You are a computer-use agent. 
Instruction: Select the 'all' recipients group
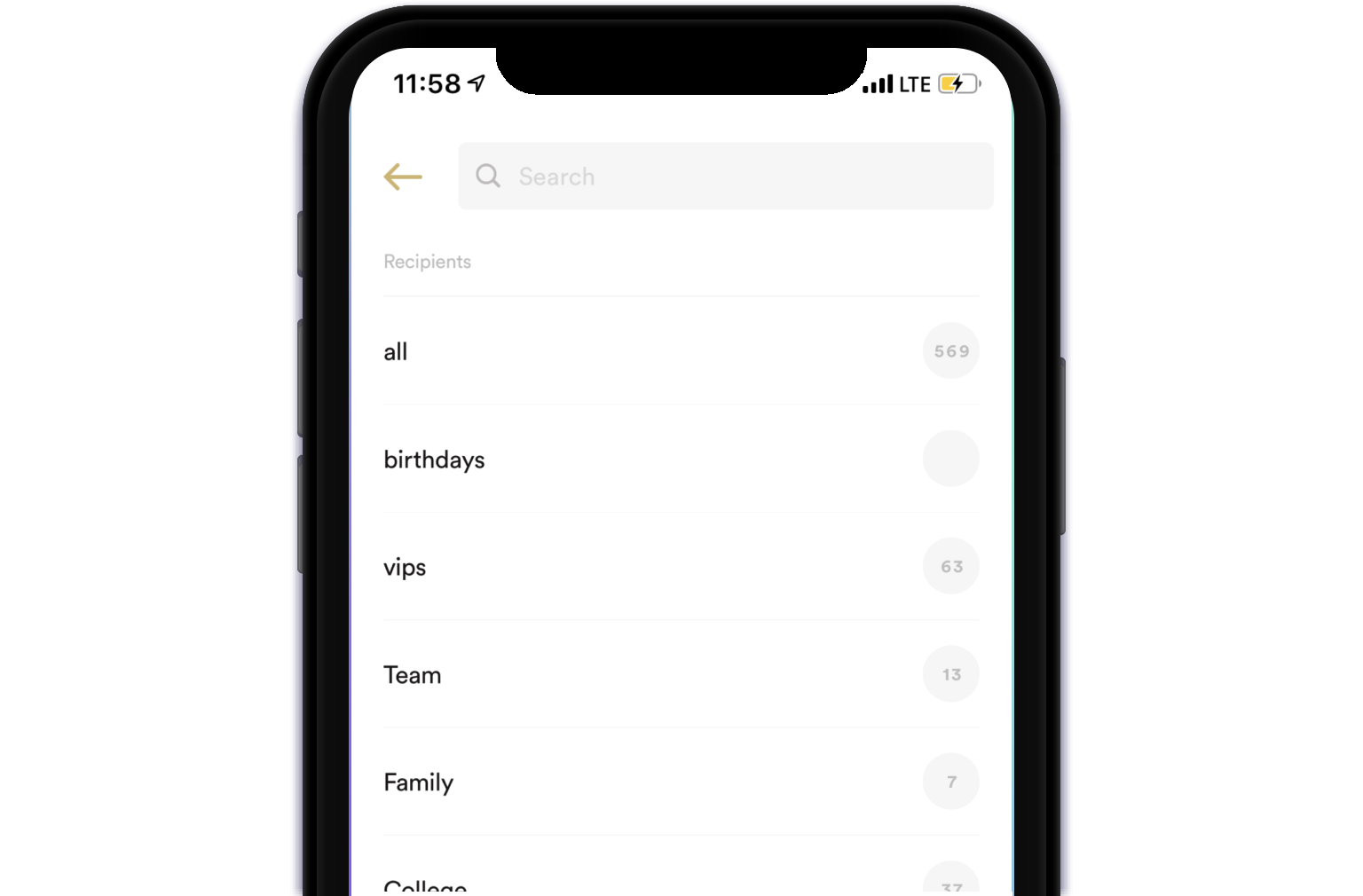681,351
